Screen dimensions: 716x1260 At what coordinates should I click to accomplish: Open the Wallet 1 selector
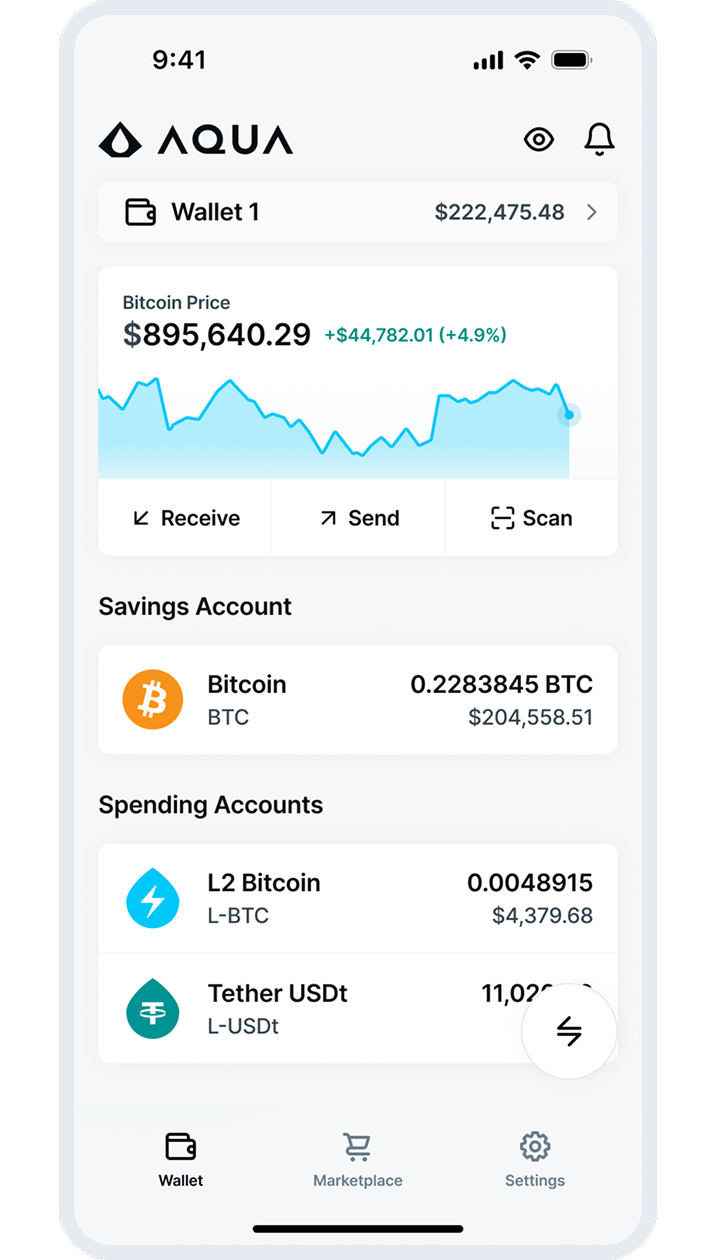click(357, 212)
